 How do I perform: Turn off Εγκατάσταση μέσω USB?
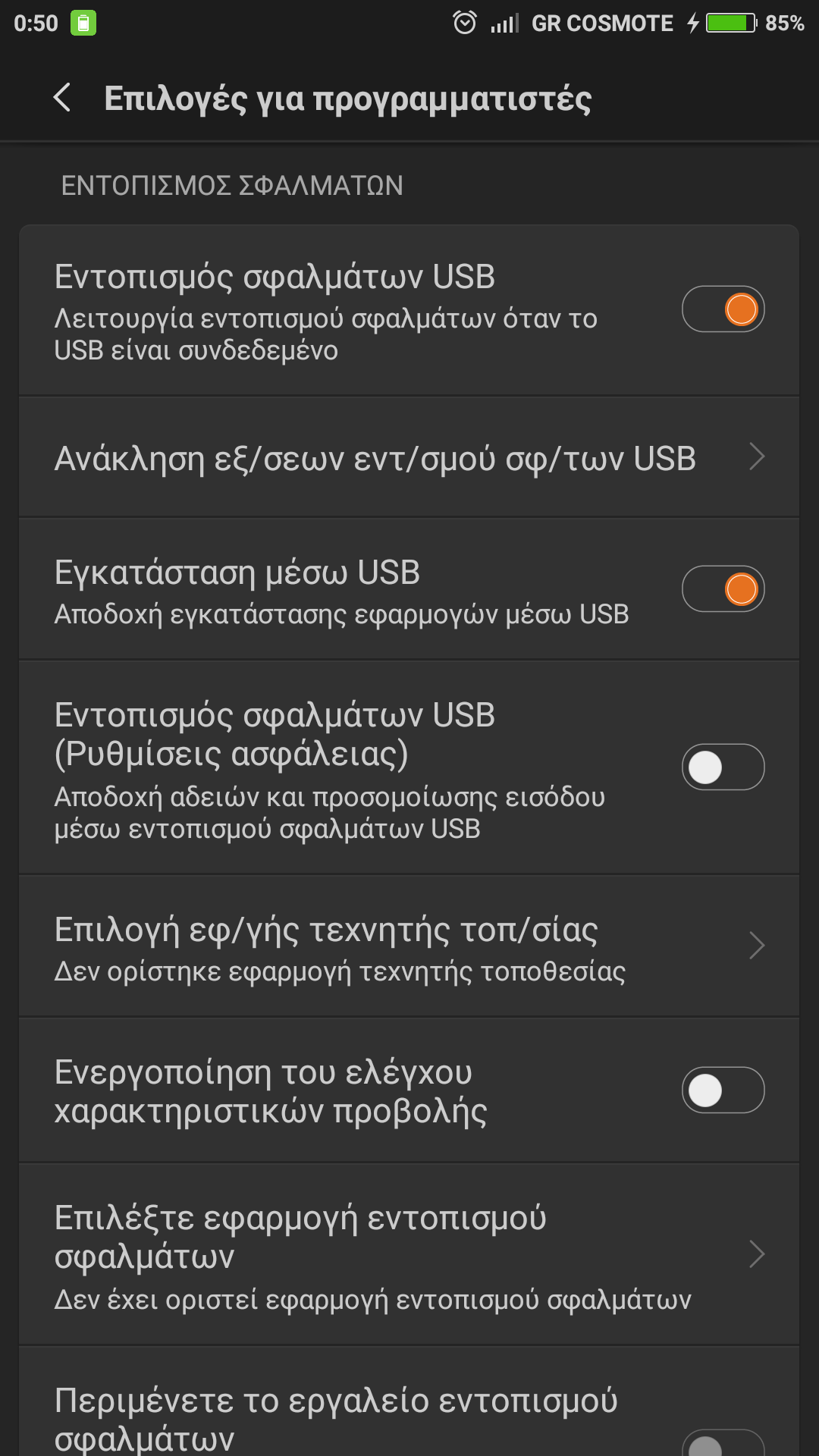pos(723,589)
